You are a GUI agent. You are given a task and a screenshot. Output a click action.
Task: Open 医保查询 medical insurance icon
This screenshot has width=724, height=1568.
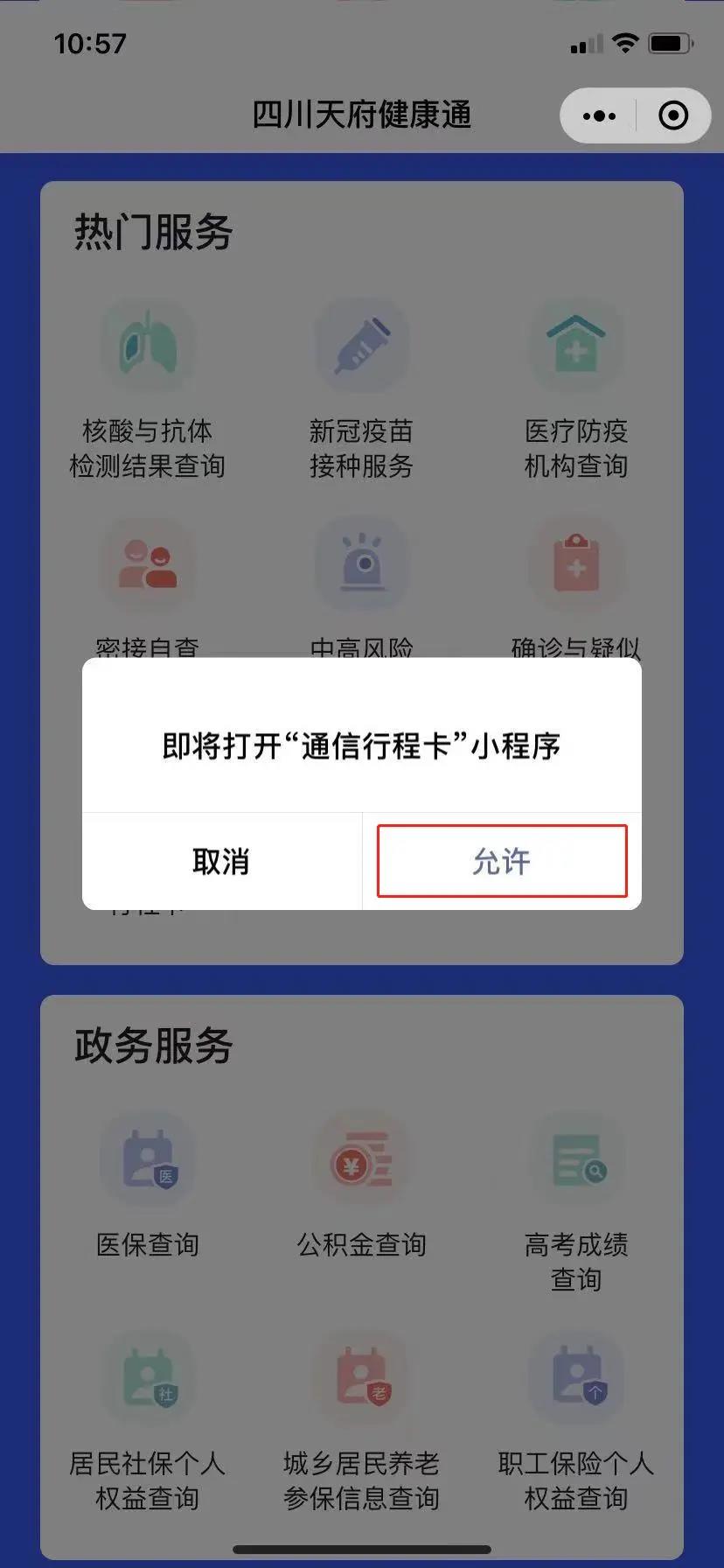point(149,1159)
